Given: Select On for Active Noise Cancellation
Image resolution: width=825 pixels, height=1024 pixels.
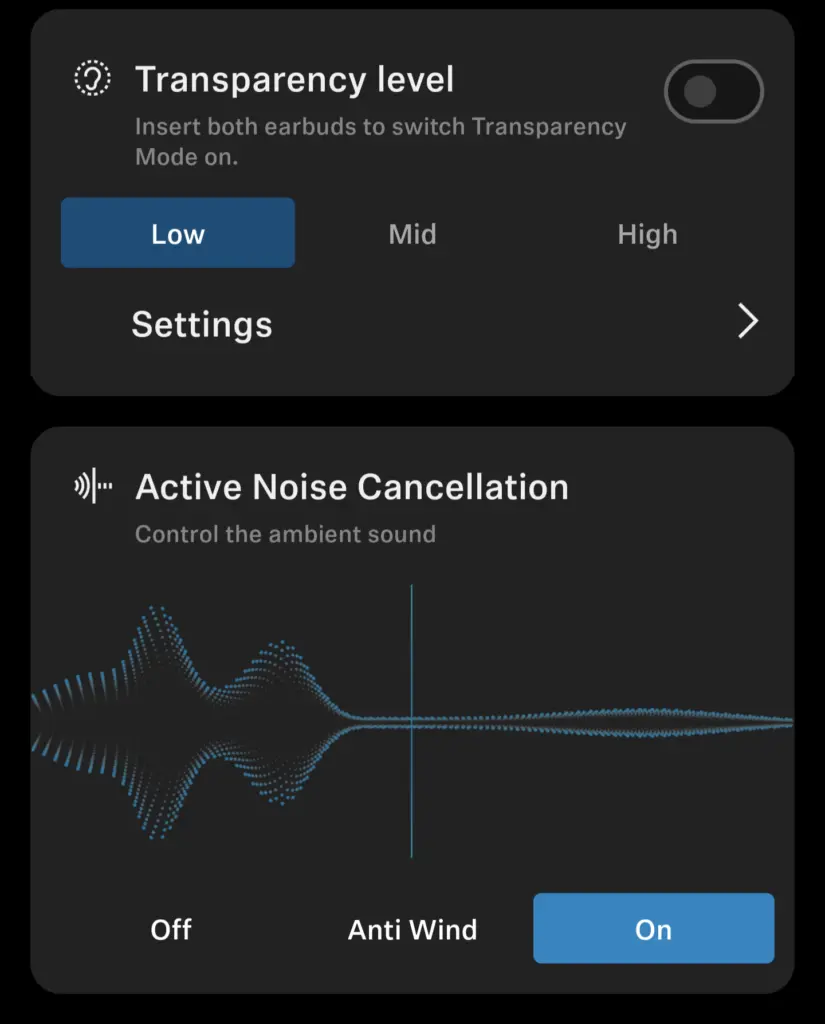Looking at the screenshot, I should (x=653, y=929).
